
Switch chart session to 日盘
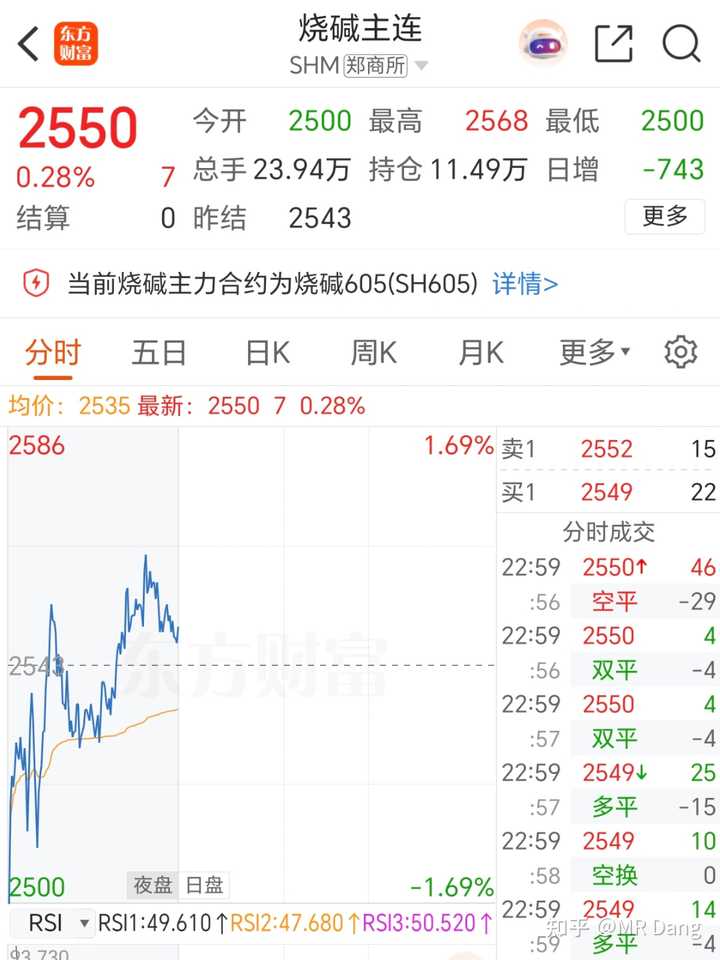point(204,885)
